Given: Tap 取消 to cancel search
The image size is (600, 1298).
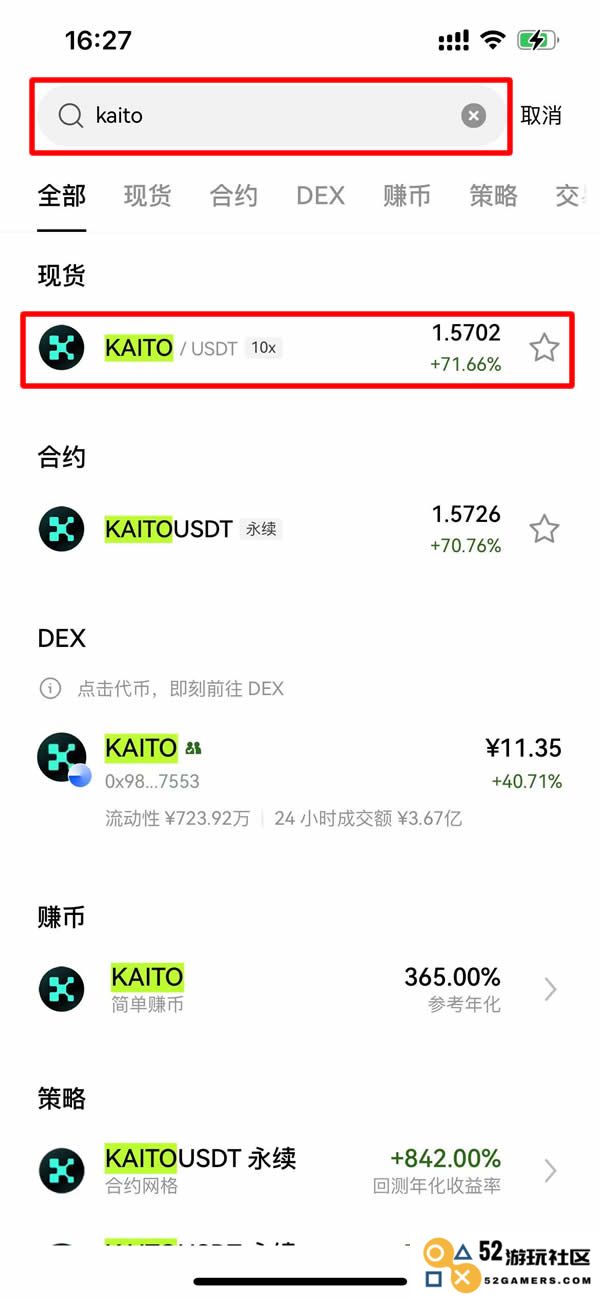Looking at the screenshot, I should click(x=541, y=116).
